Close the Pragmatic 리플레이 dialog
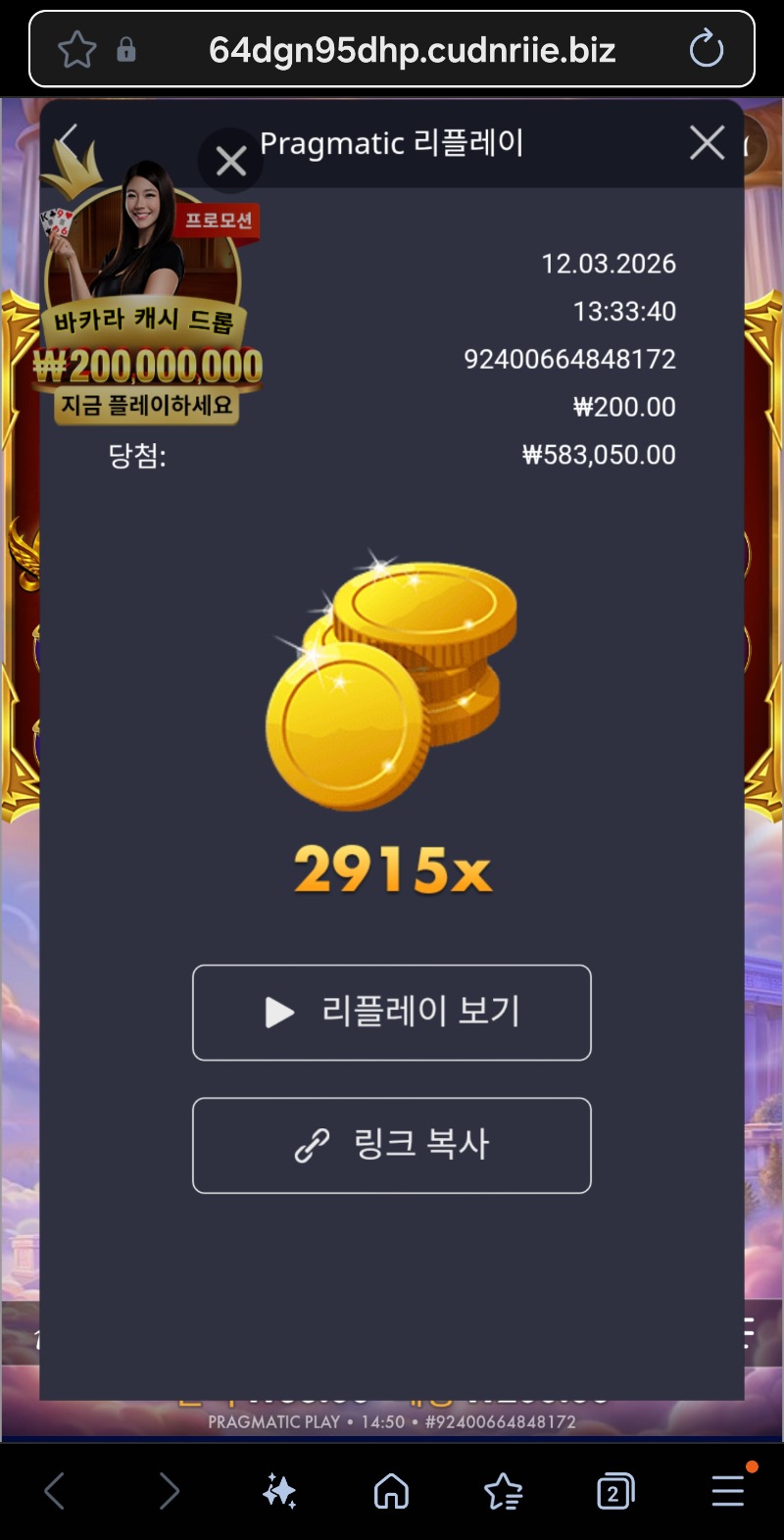Screen dimensions: 784x1540 pos(707,143)
